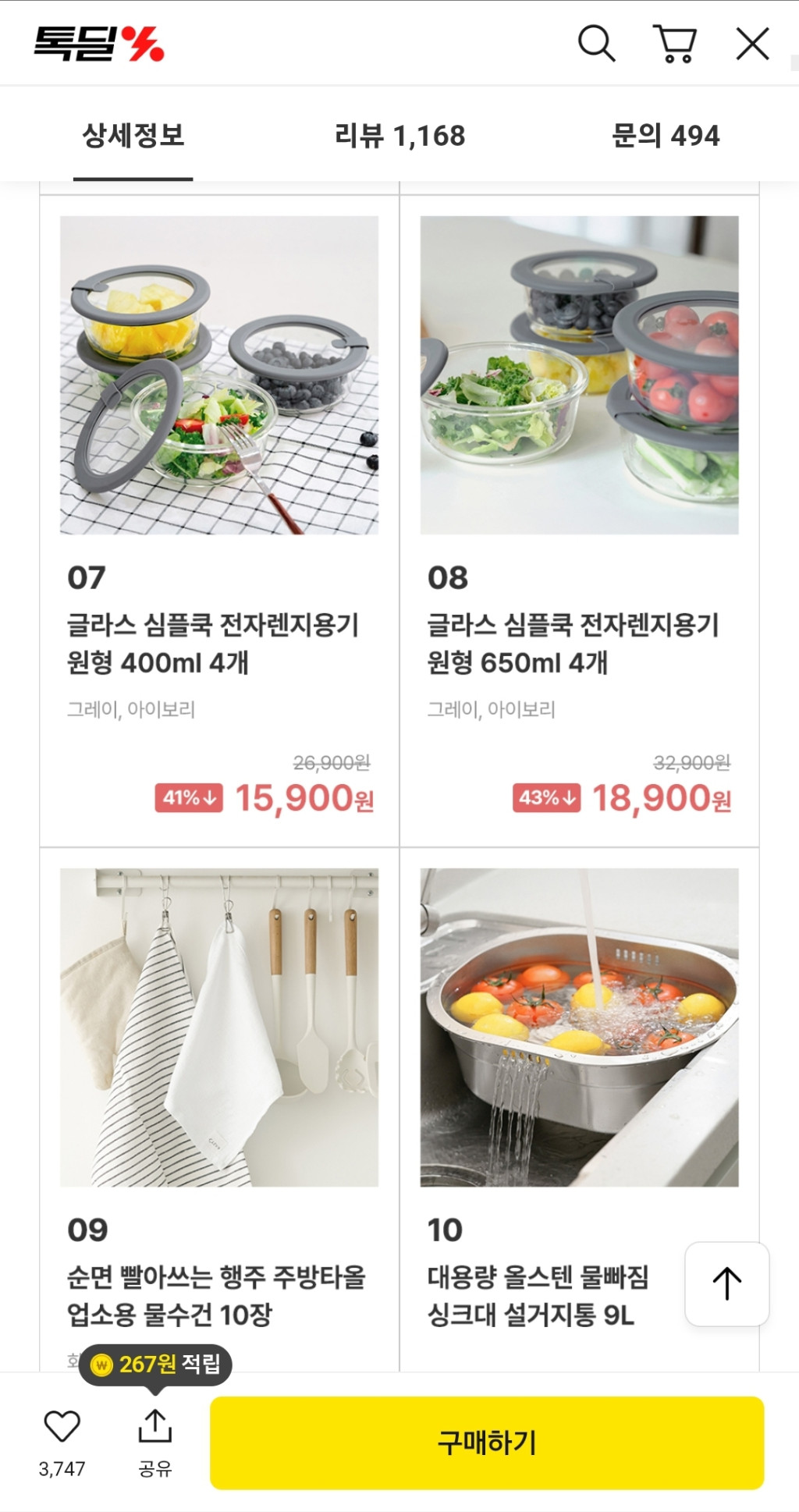View product 10 올스텐 설거지통 9L

pyautogui.click(x=579, y=1027)
